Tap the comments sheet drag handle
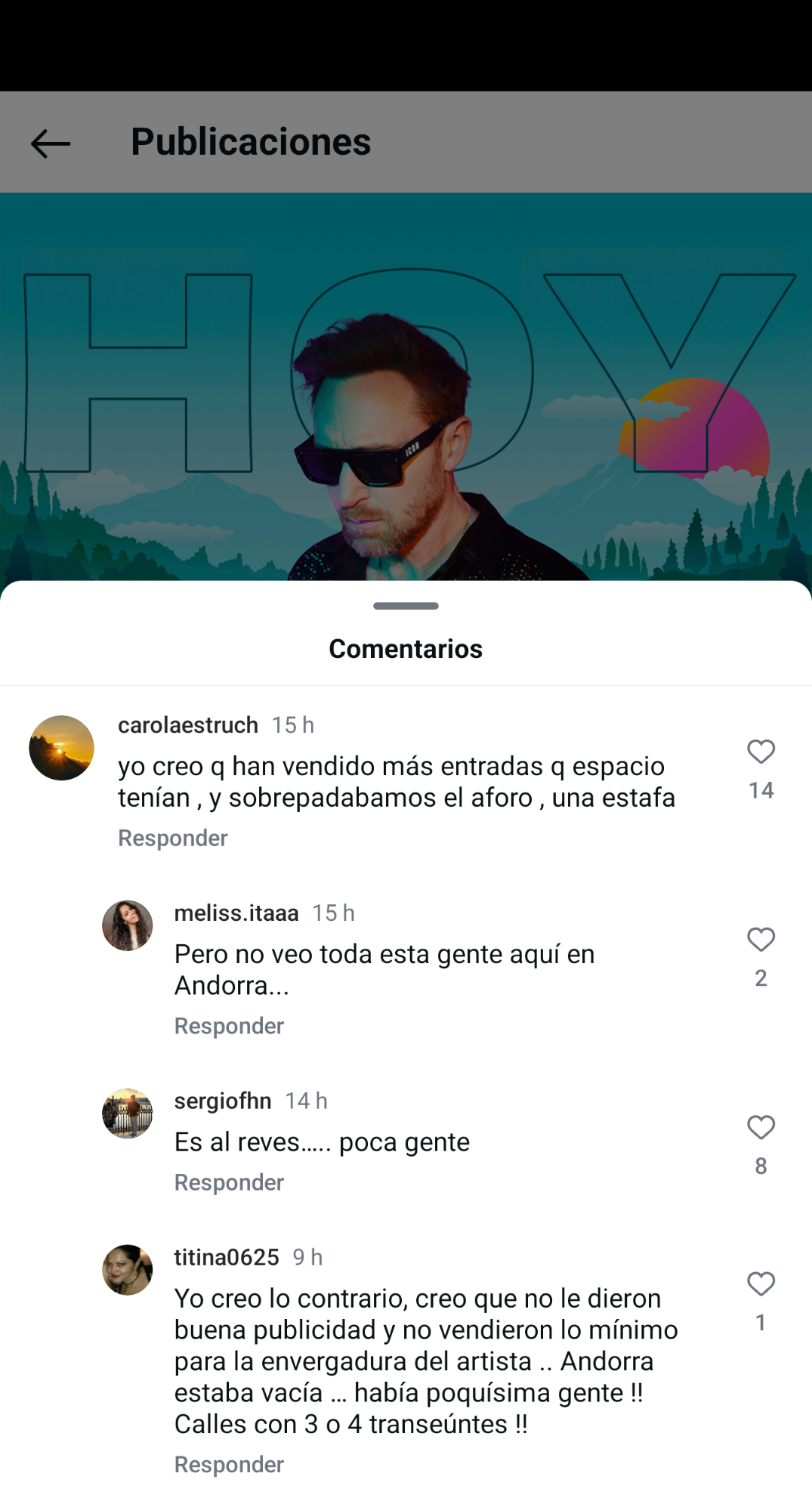Screen dimensions: 812x1498 click(406, 606)
